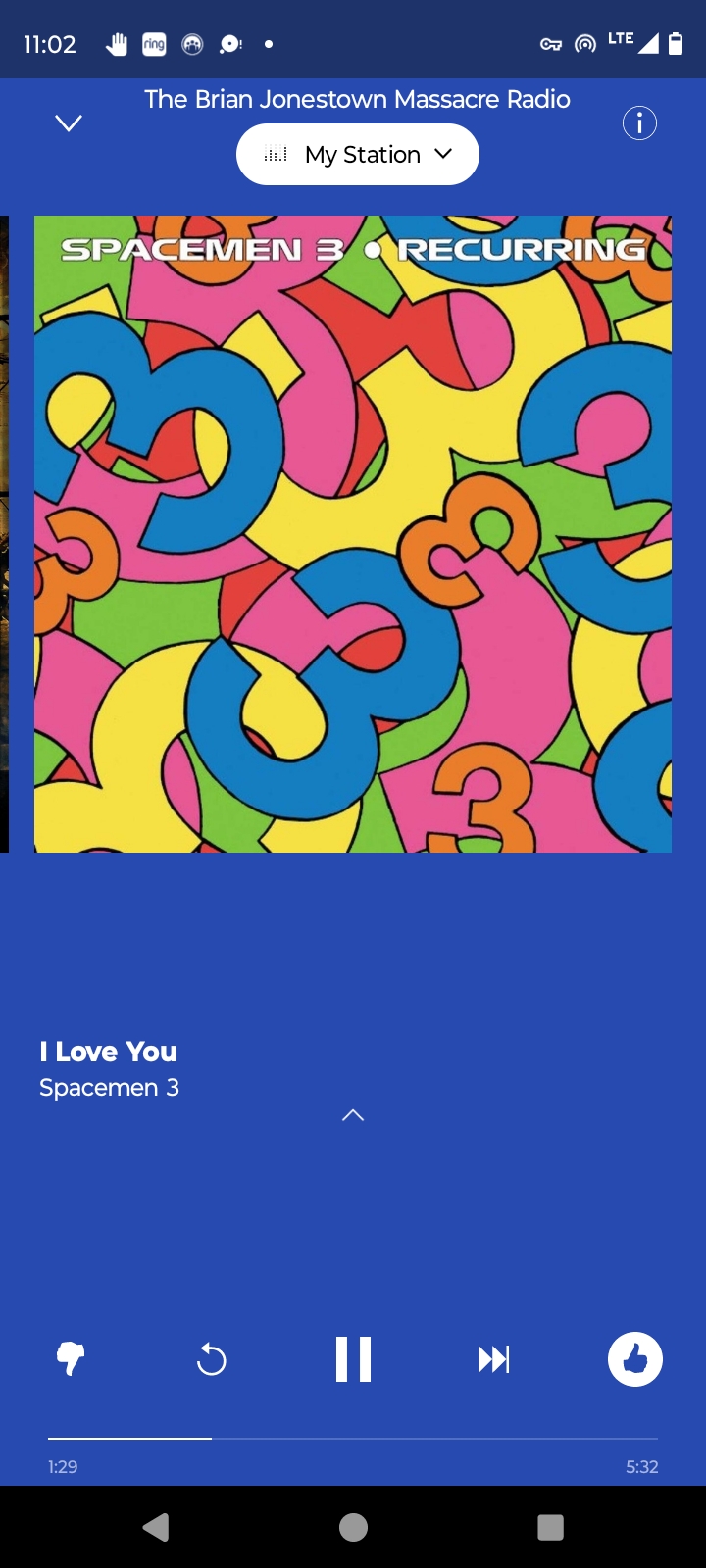Tap the Spacemen 3 Recurring album art

(x=353, y=534)
